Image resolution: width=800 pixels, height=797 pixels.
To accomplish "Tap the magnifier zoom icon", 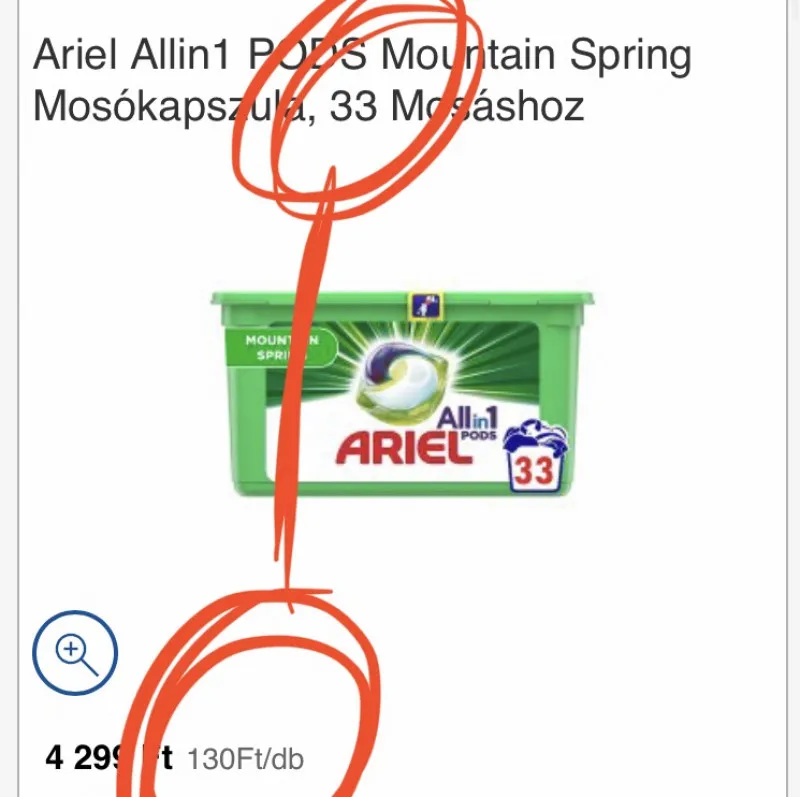I will (x=75, y=654).
